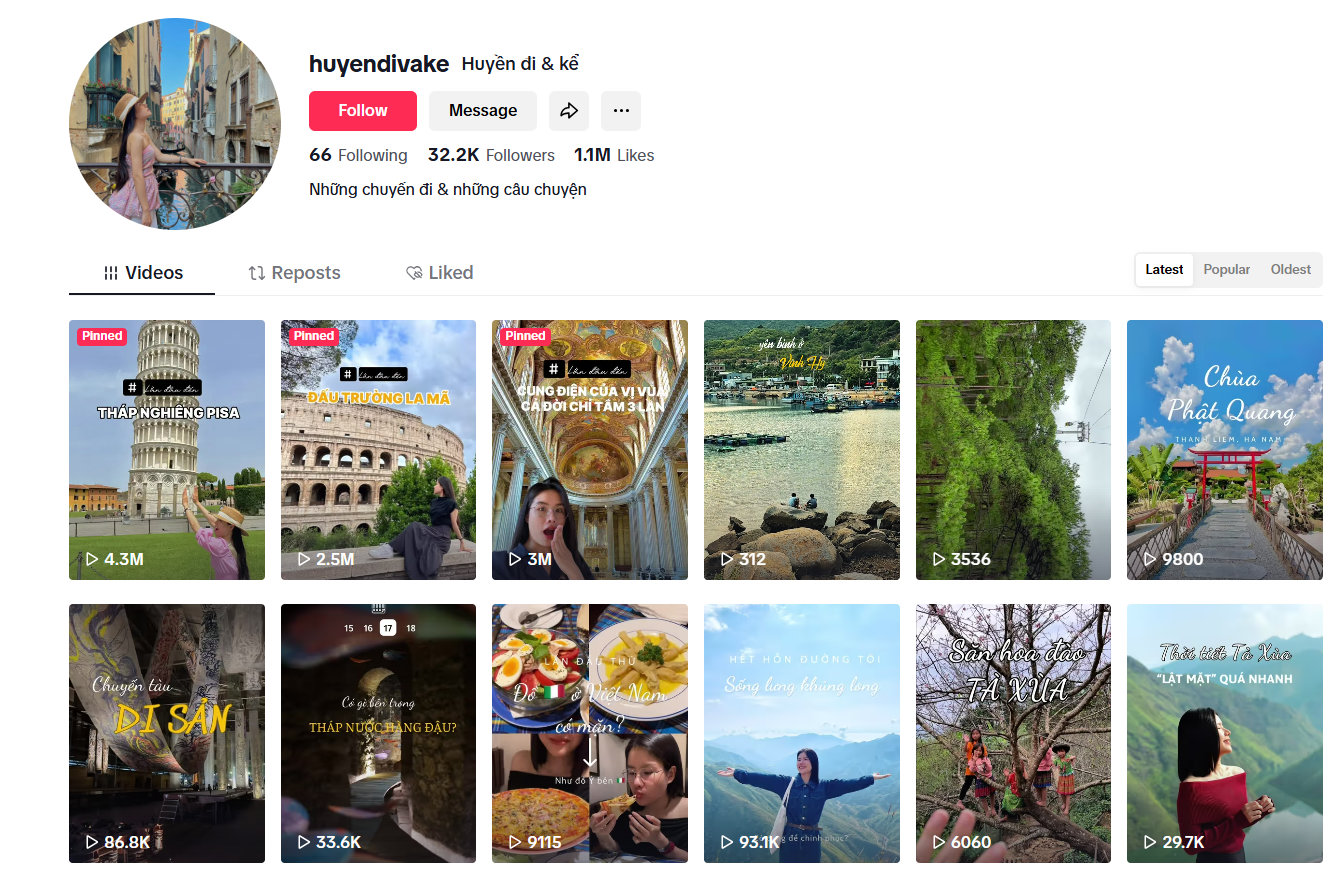The image size is (1331, 872).
Task: Open the Chùa Phật Quang video
Action: [1224, 450]
